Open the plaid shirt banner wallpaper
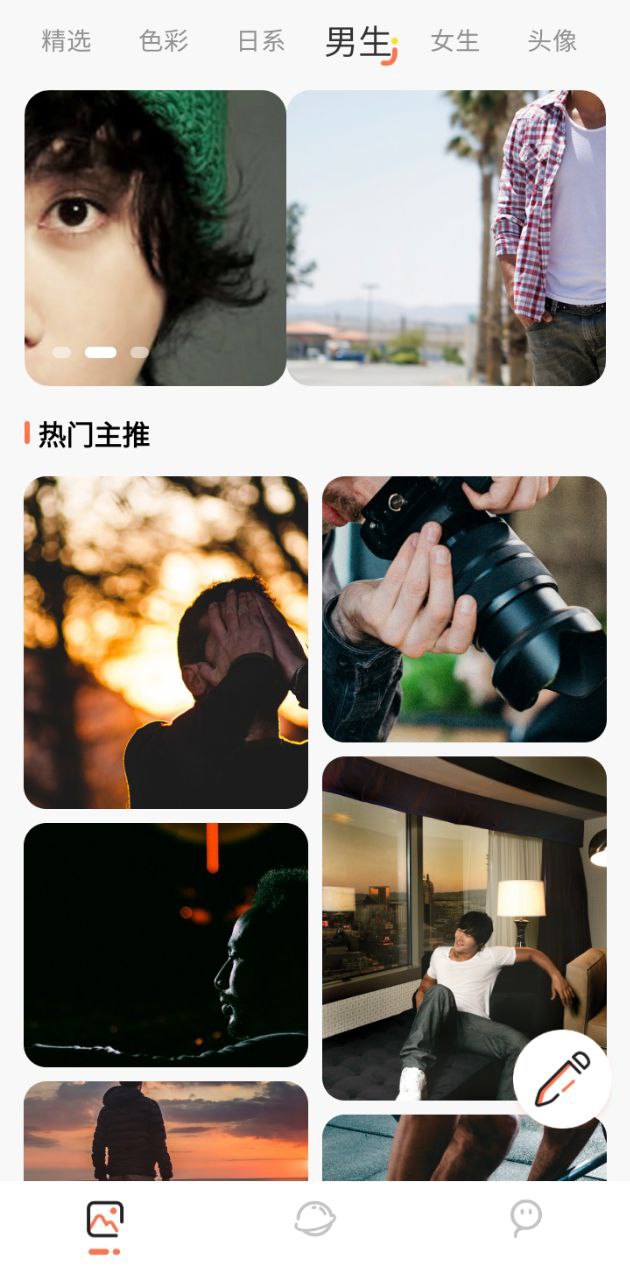This screenshot has height=1280, width=630. [446, 238]
